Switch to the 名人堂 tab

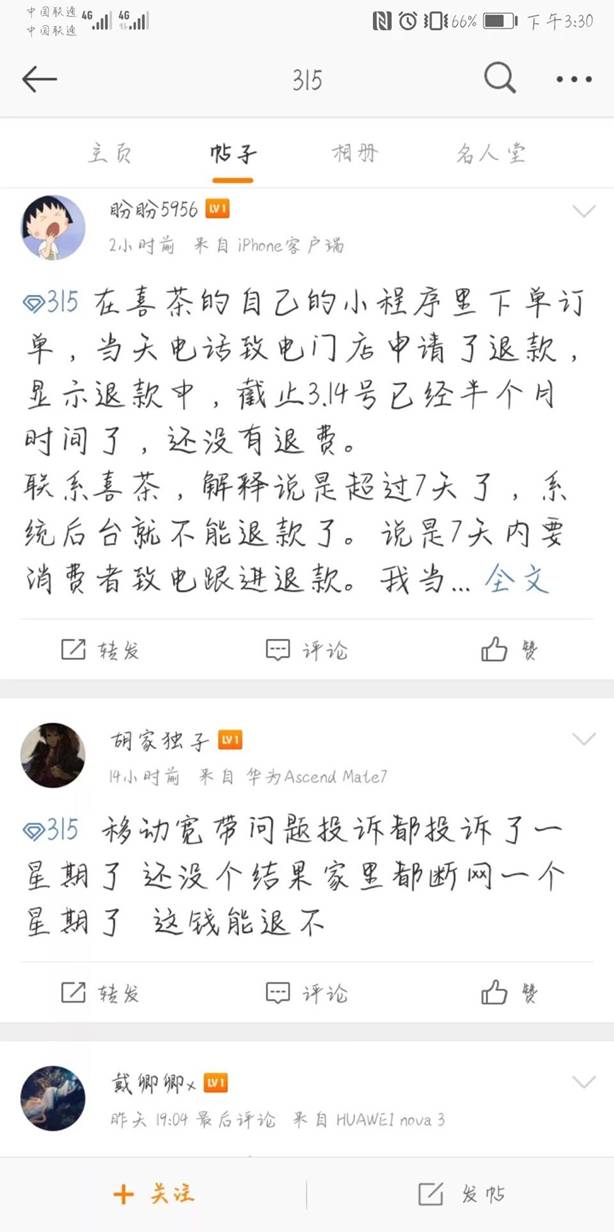(491, 154)
